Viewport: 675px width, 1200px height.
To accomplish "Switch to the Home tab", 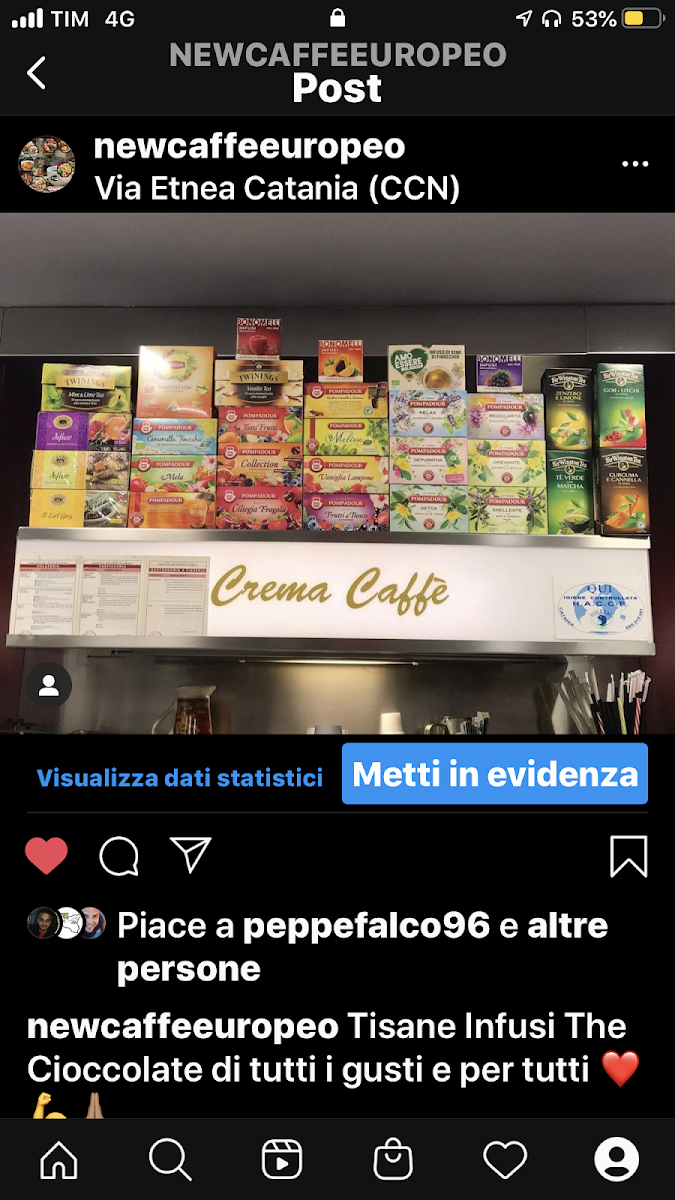I will pos(58,1160).
